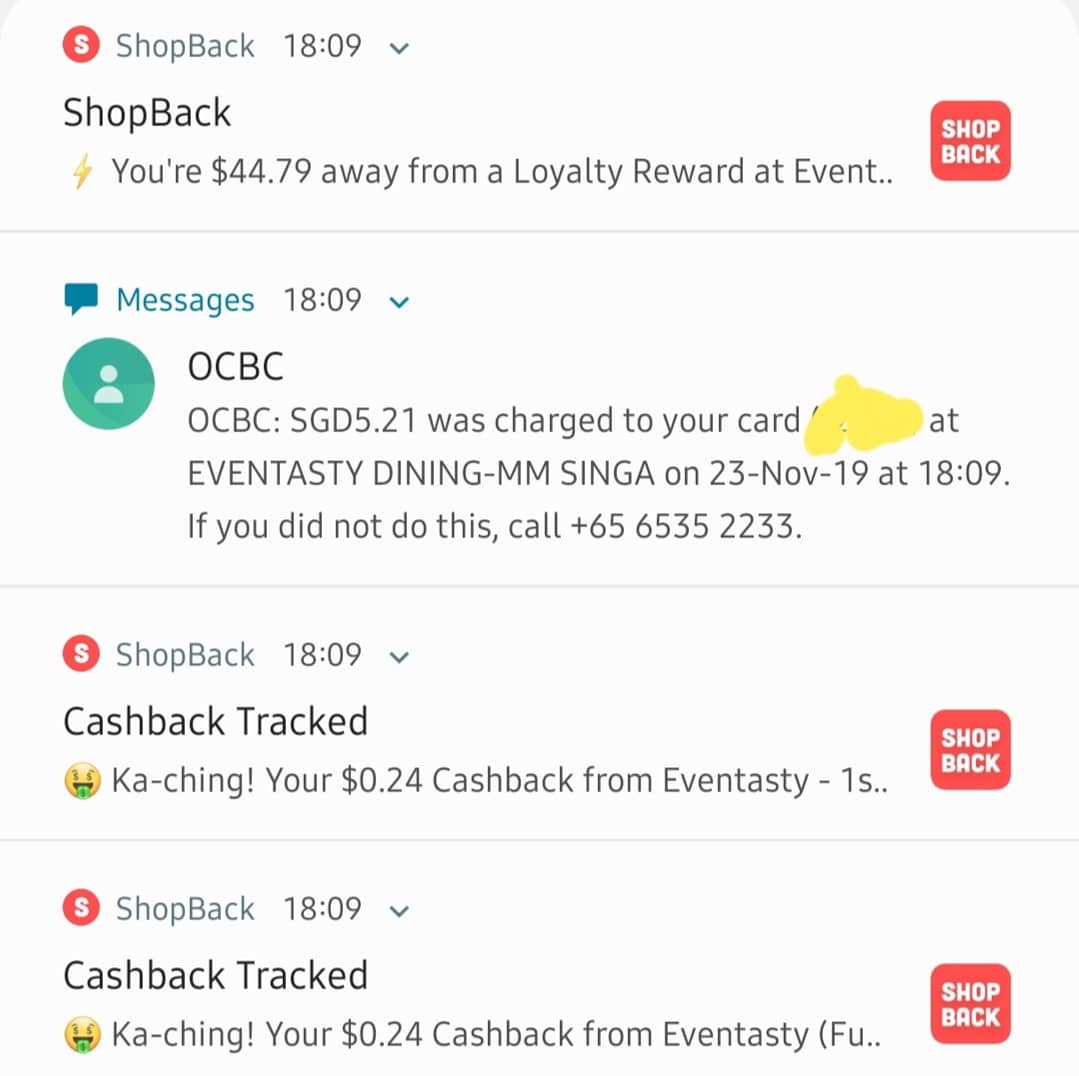Expand the Eventasty - 1s cashback notification chevron
Viewport: 1079px width, 1076px height.
(399, 657)
